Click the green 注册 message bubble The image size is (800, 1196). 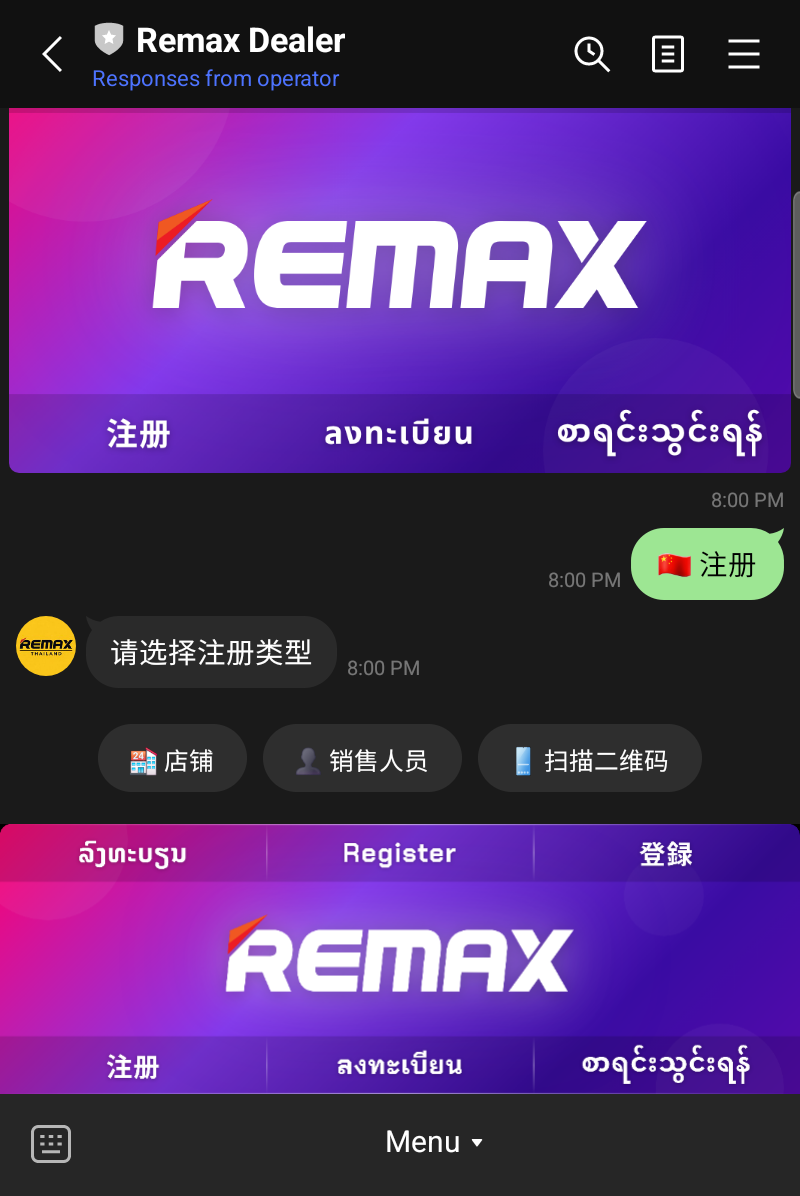[707, 564]
